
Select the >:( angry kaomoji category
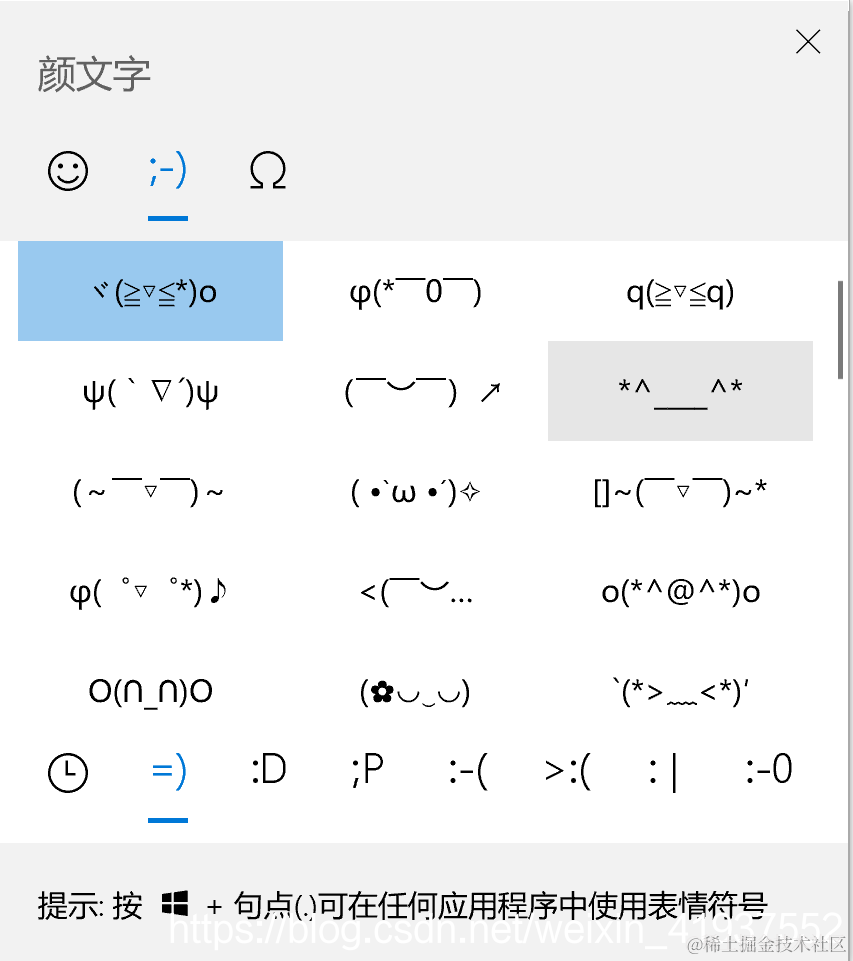click(568, 770)
